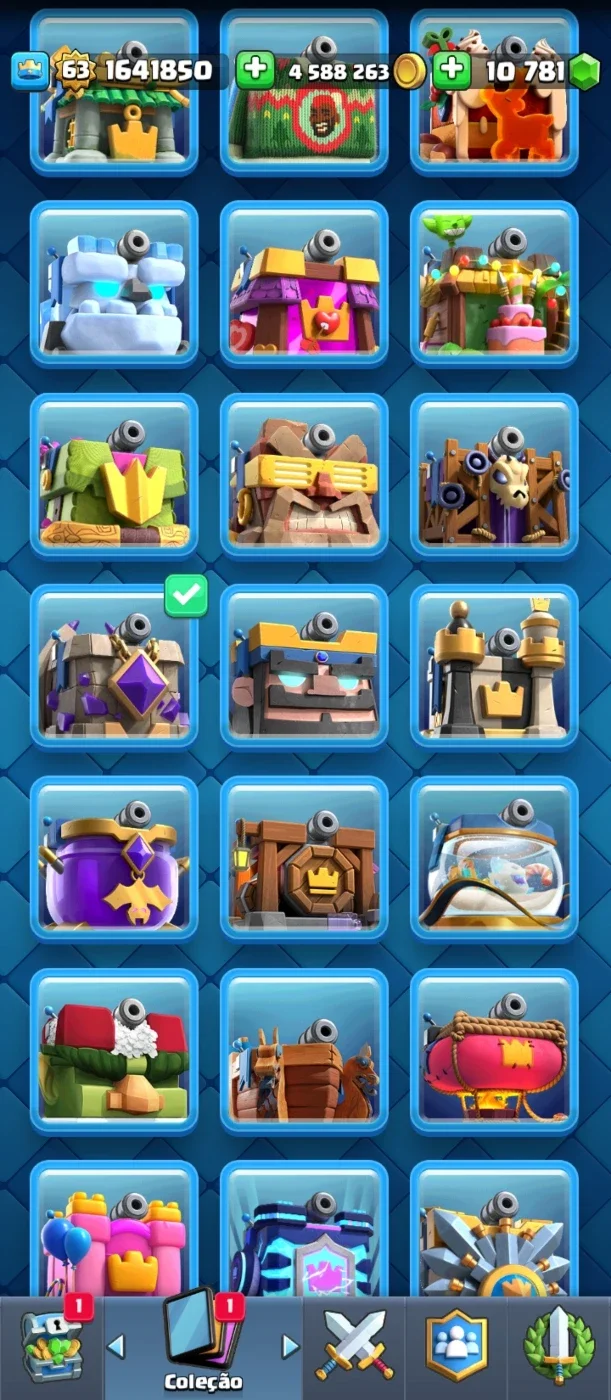Select the ice block tower skin
Viewport: 611px width, 1400px height.
(x=114, y=284)
